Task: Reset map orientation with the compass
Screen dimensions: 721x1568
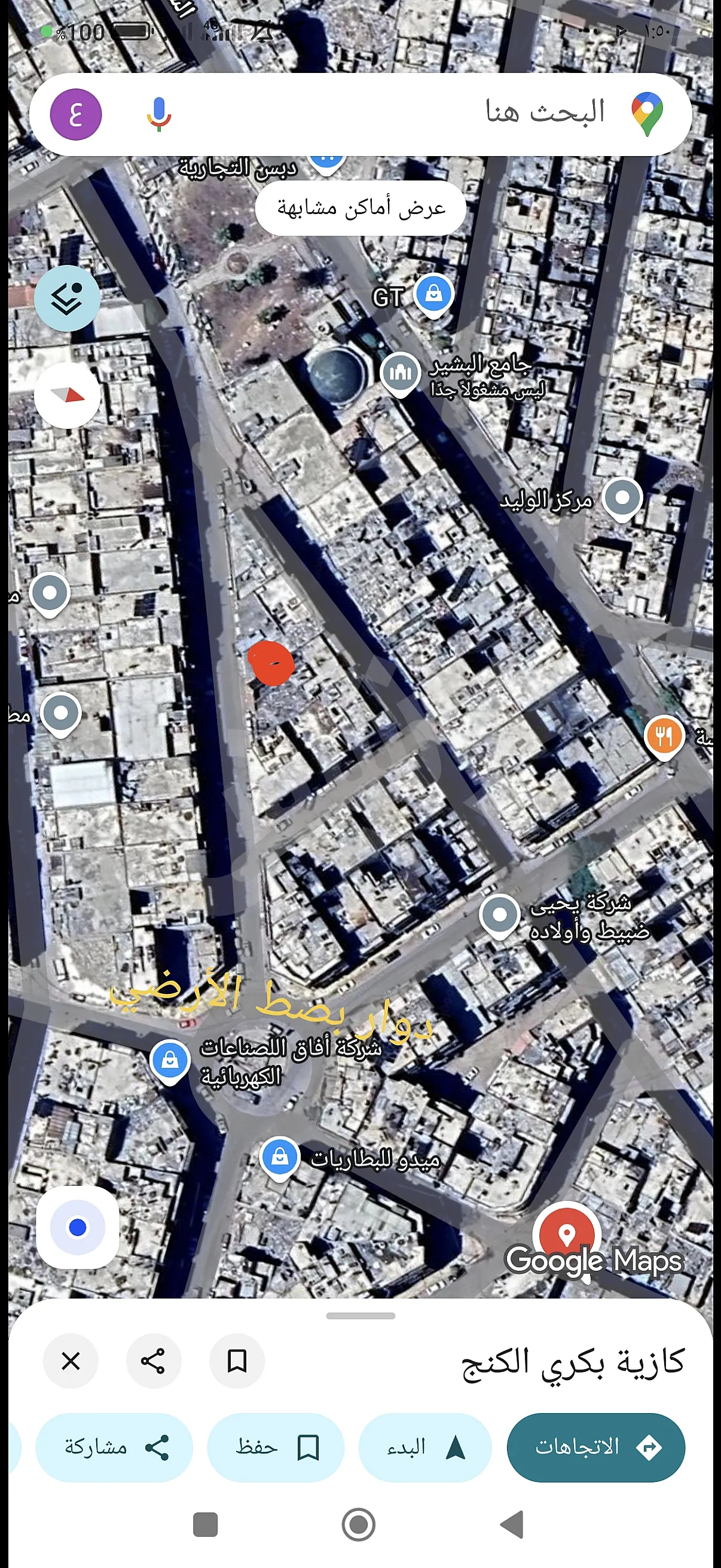Action: pos(67,396)
